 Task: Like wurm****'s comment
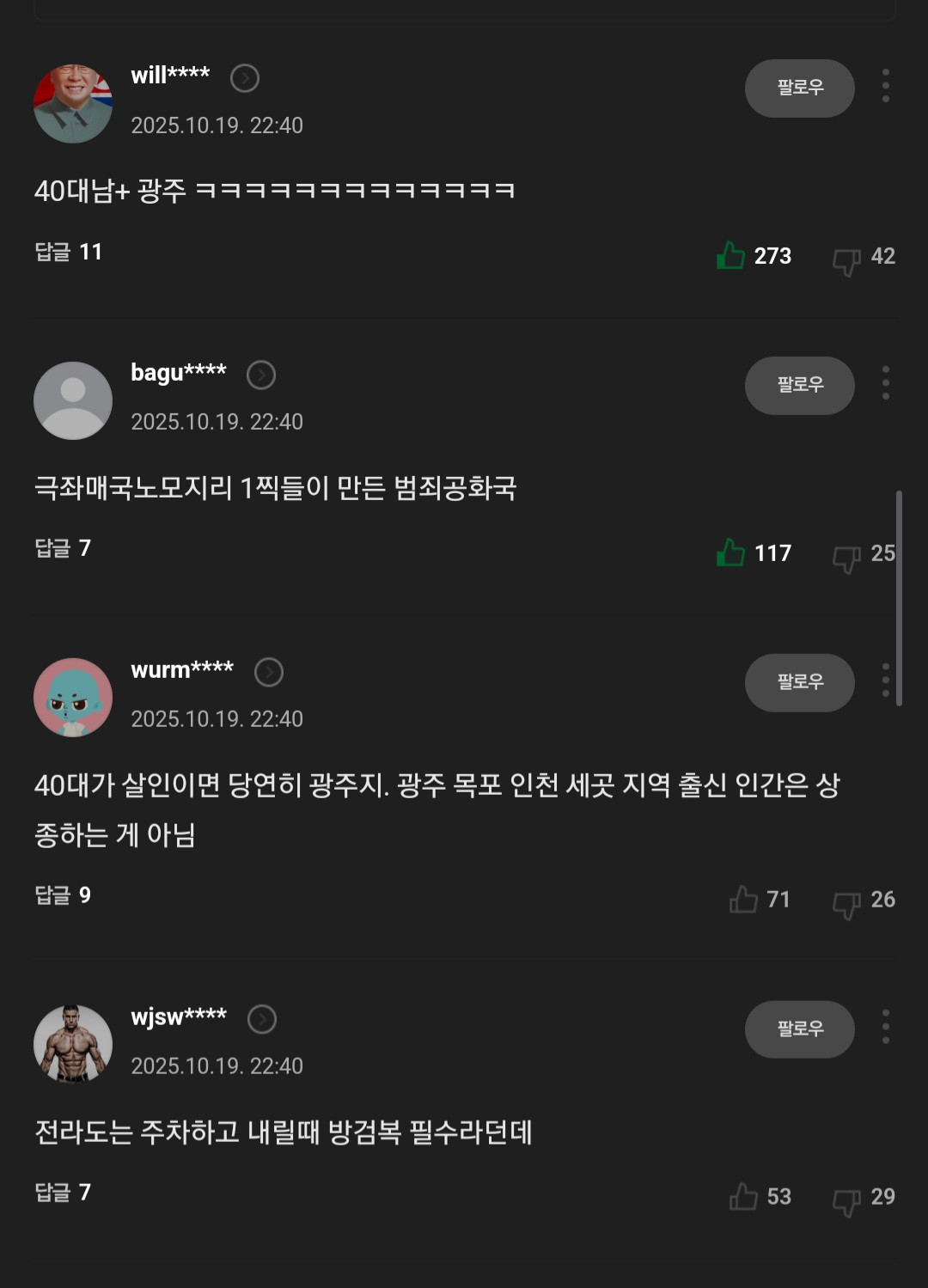tap(743, 899)
